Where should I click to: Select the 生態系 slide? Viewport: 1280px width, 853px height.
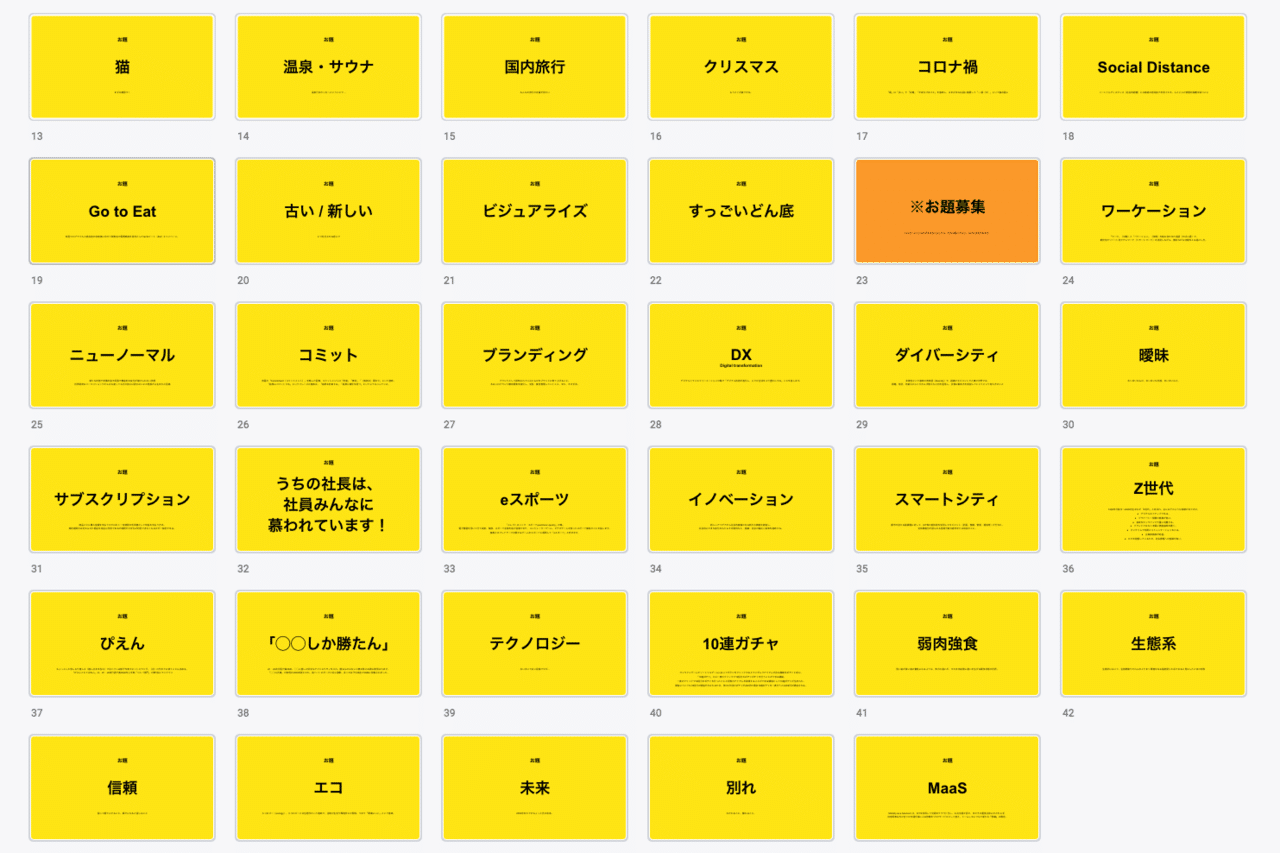point(1153,643)
